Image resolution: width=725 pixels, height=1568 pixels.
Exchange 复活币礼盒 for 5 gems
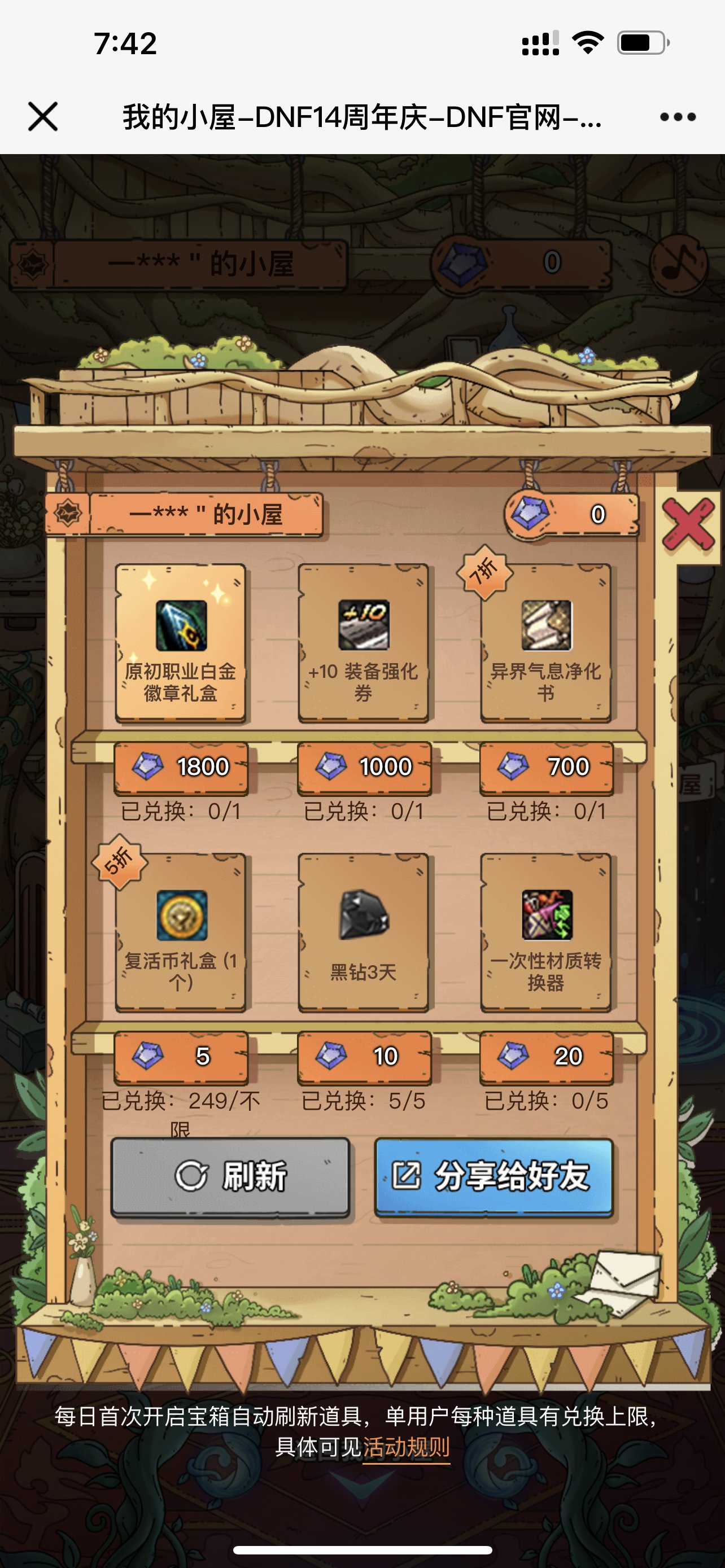point(181,1057)
